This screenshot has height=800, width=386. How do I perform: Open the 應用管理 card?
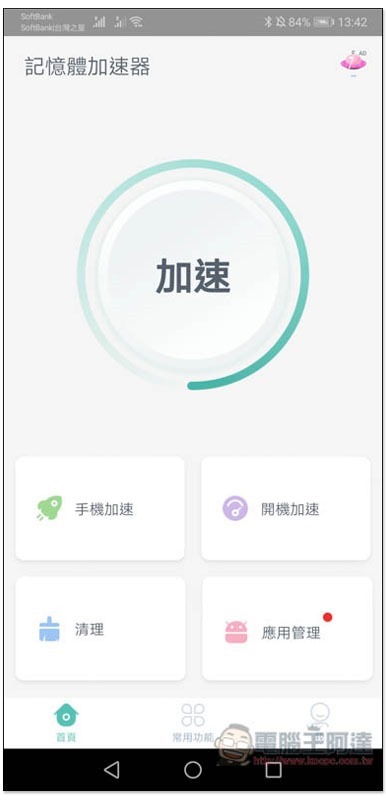coord(286,629)
